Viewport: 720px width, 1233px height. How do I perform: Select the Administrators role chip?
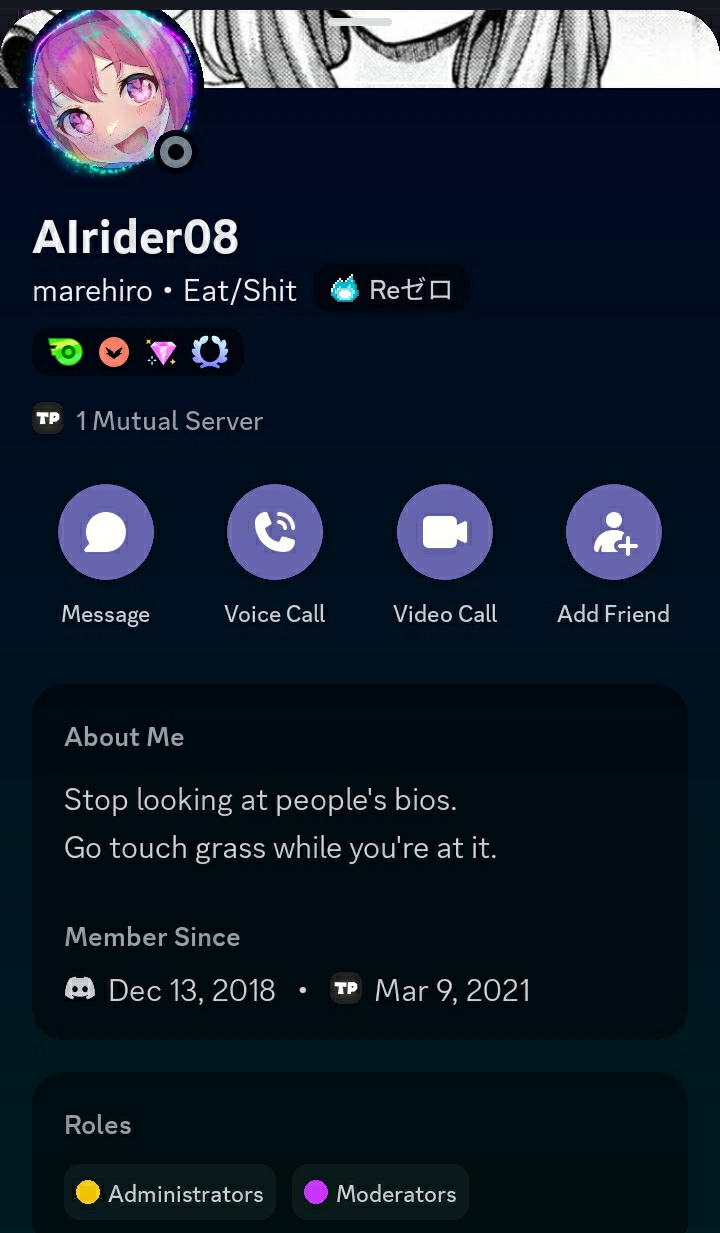(170, 1193)
